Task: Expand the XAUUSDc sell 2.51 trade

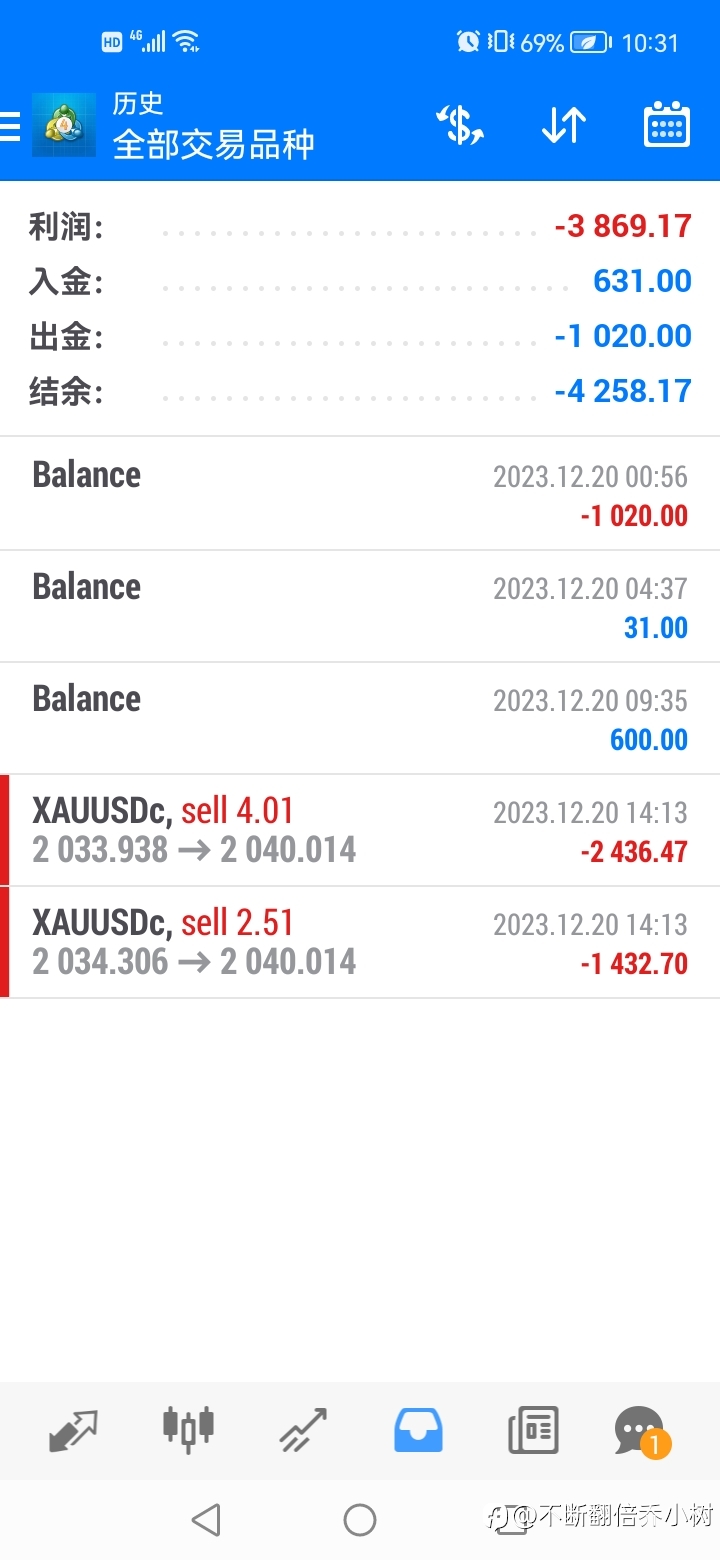Action: pos(360,942)
